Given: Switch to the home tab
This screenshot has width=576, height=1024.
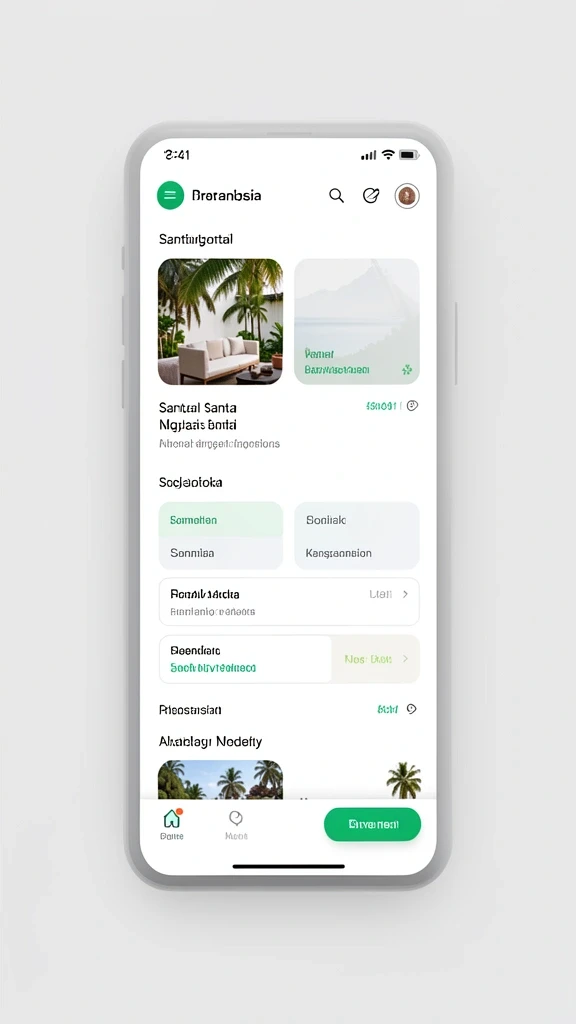Looking at the screenshot, I should pyautogui.click(x=172, y=824).
